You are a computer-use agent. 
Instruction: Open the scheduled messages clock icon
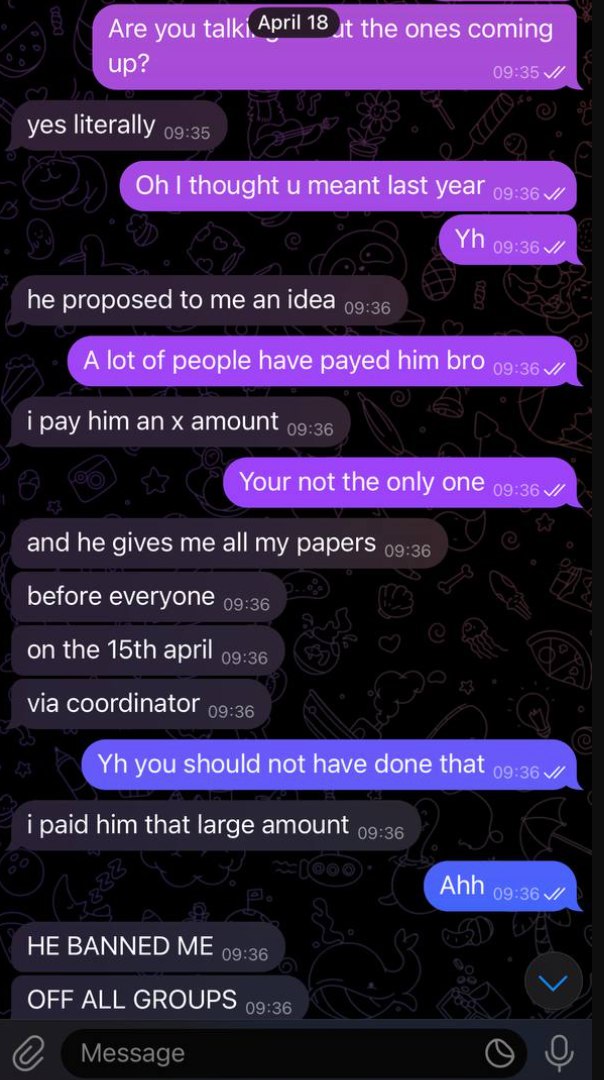click(499, 1053)
